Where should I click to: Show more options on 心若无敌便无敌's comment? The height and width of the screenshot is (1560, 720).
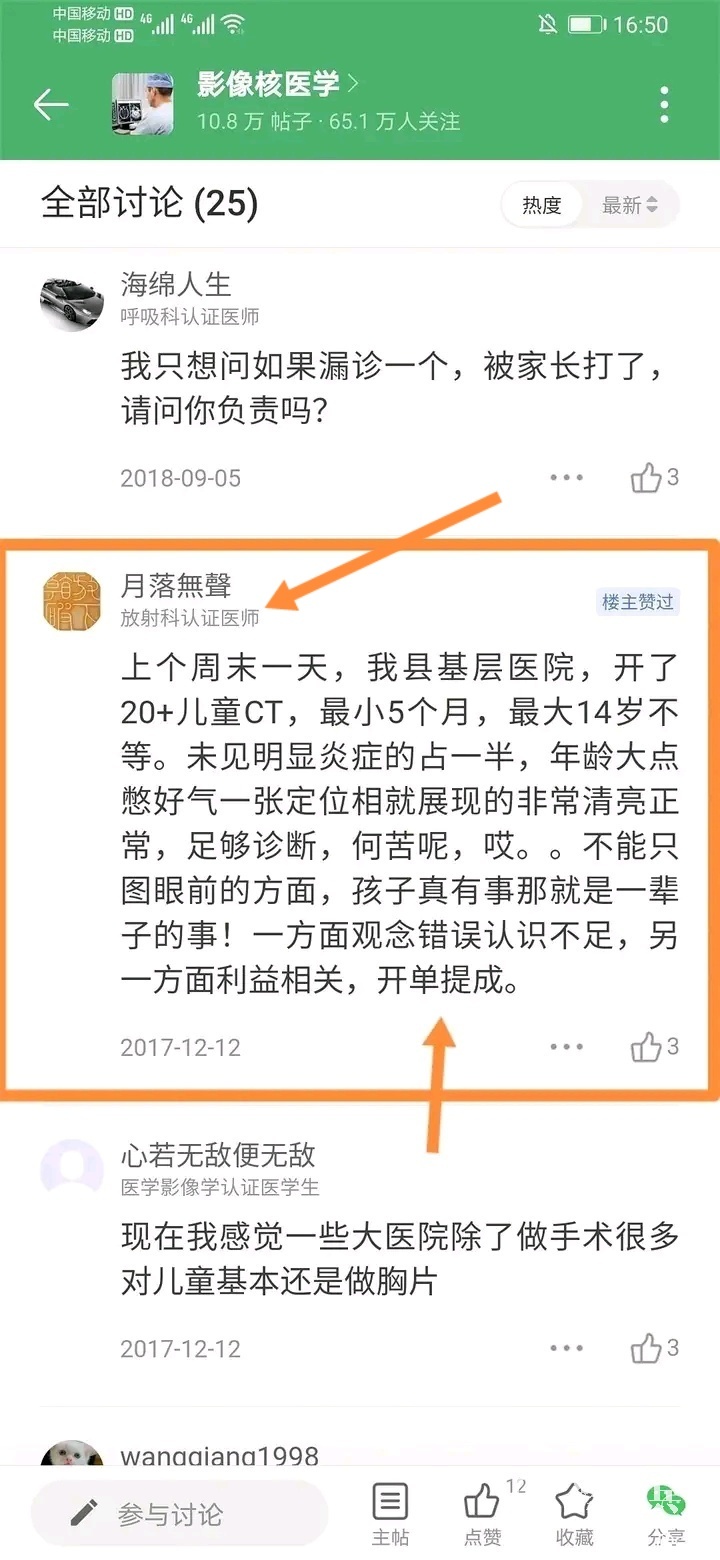[566, 1349]
